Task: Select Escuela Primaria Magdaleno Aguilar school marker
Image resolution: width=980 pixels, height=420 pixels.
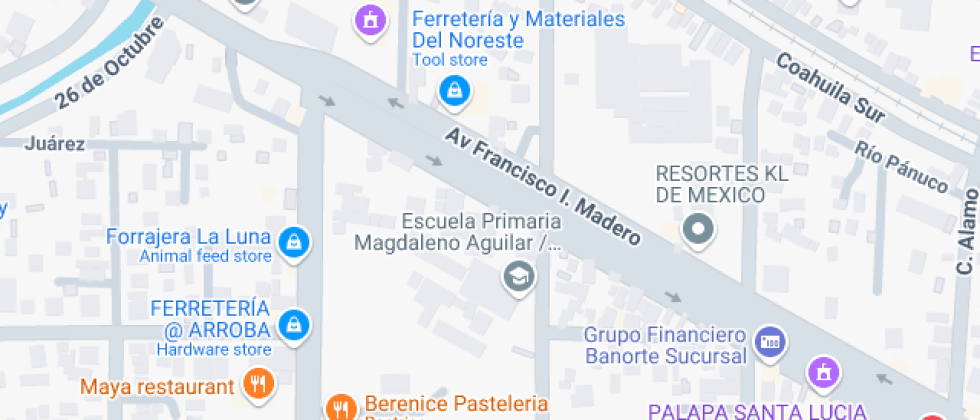Action: point(518,275)
